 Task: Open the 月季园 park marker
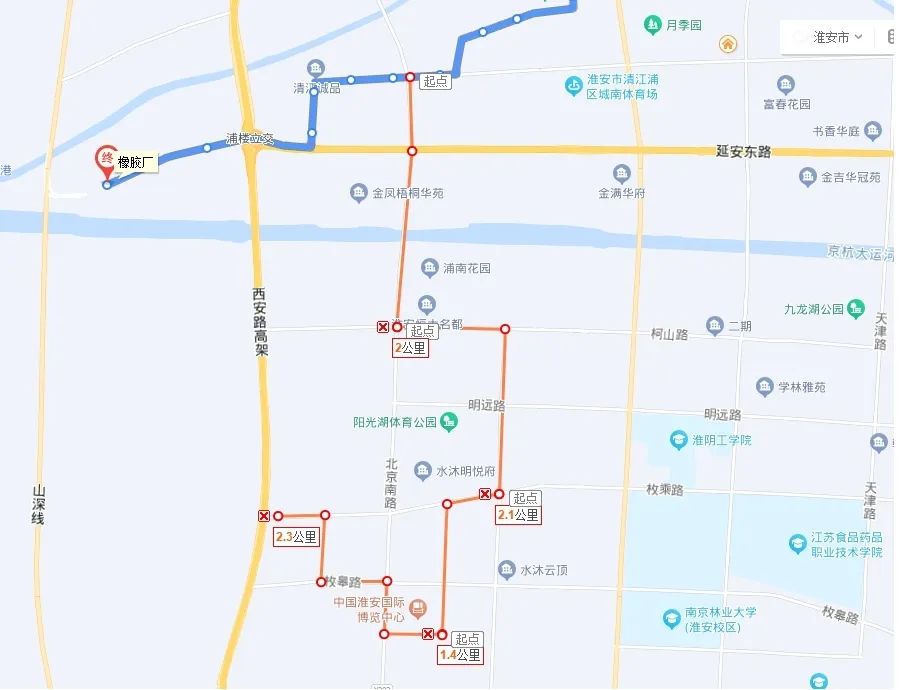click(652, 23)
